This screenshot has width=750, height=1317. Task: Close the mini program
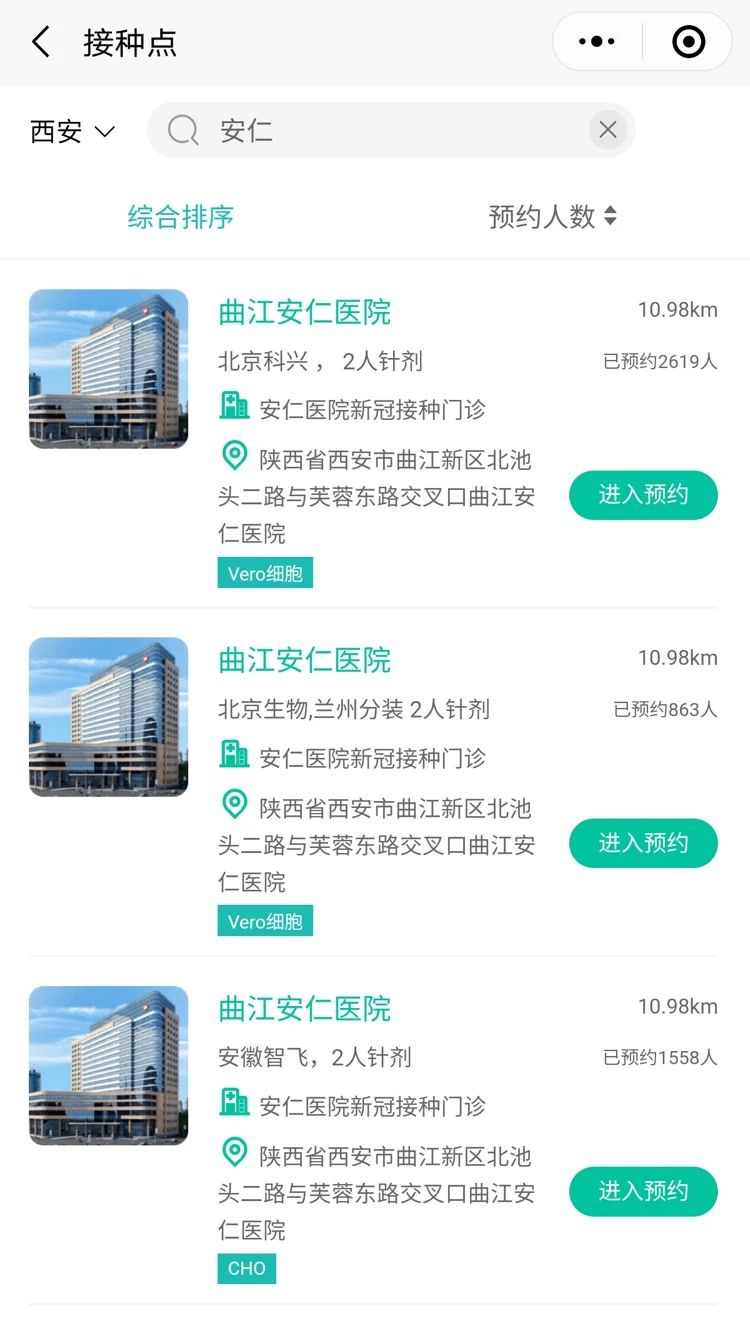688,42
